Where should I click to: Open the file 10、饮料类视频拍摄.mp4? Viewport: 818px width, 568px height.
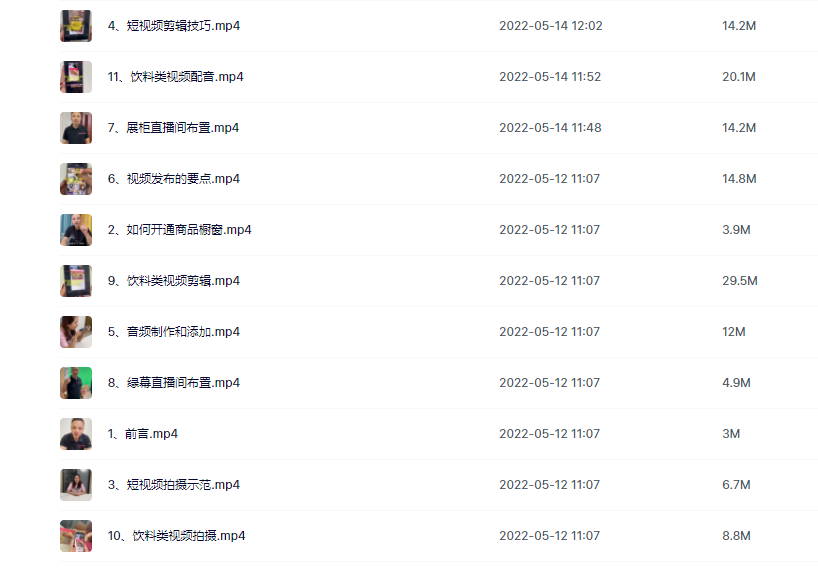pos(176,536)
